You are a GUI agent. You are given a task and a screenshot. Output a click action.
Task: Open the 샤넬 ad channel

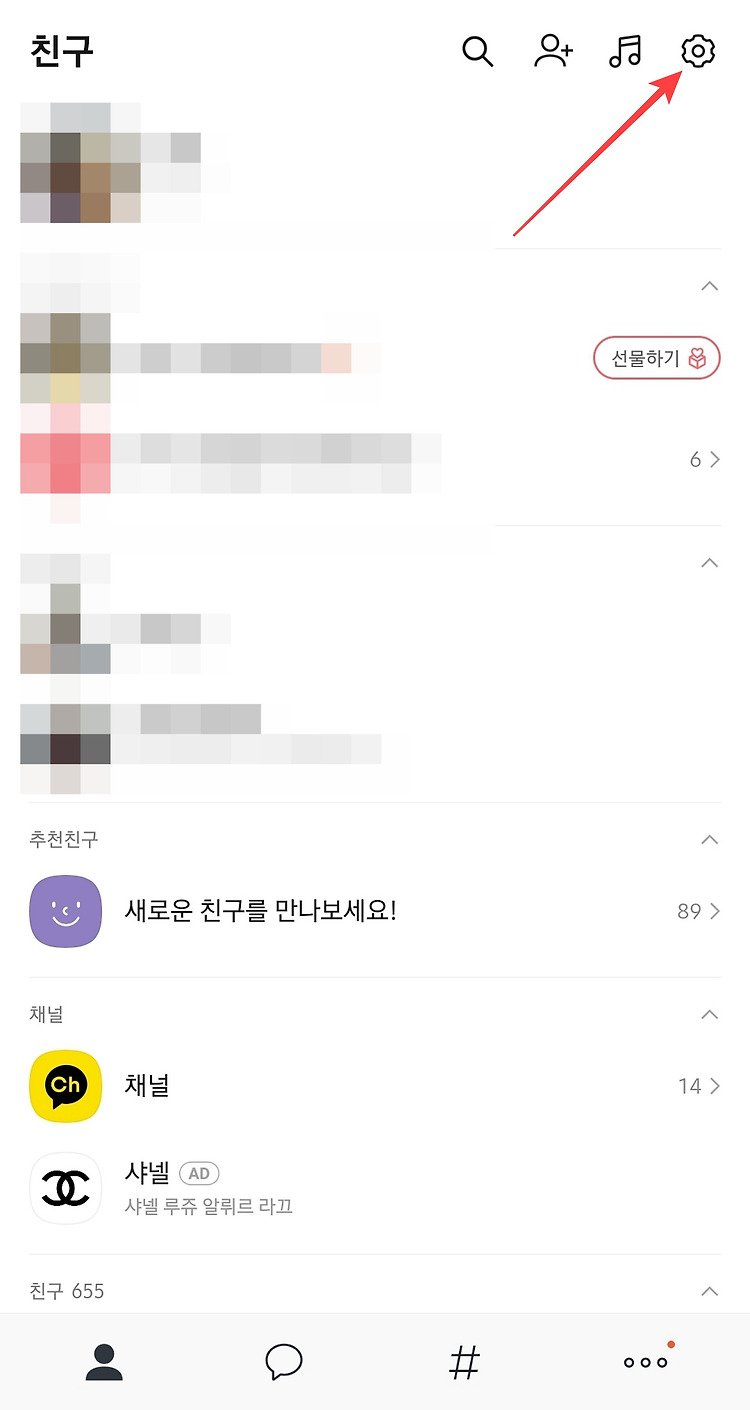point(375,1188)
